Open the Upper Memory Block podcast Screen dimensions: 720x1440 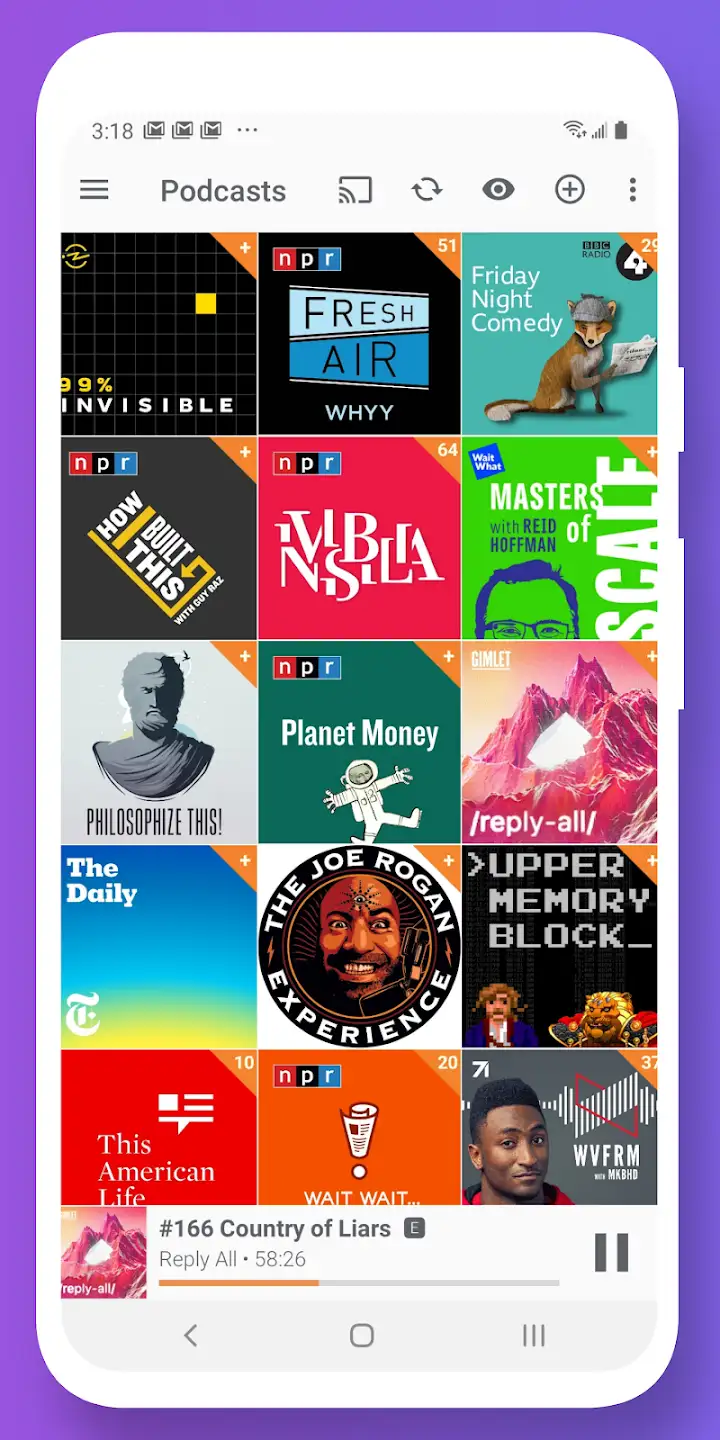pos(559,946)
